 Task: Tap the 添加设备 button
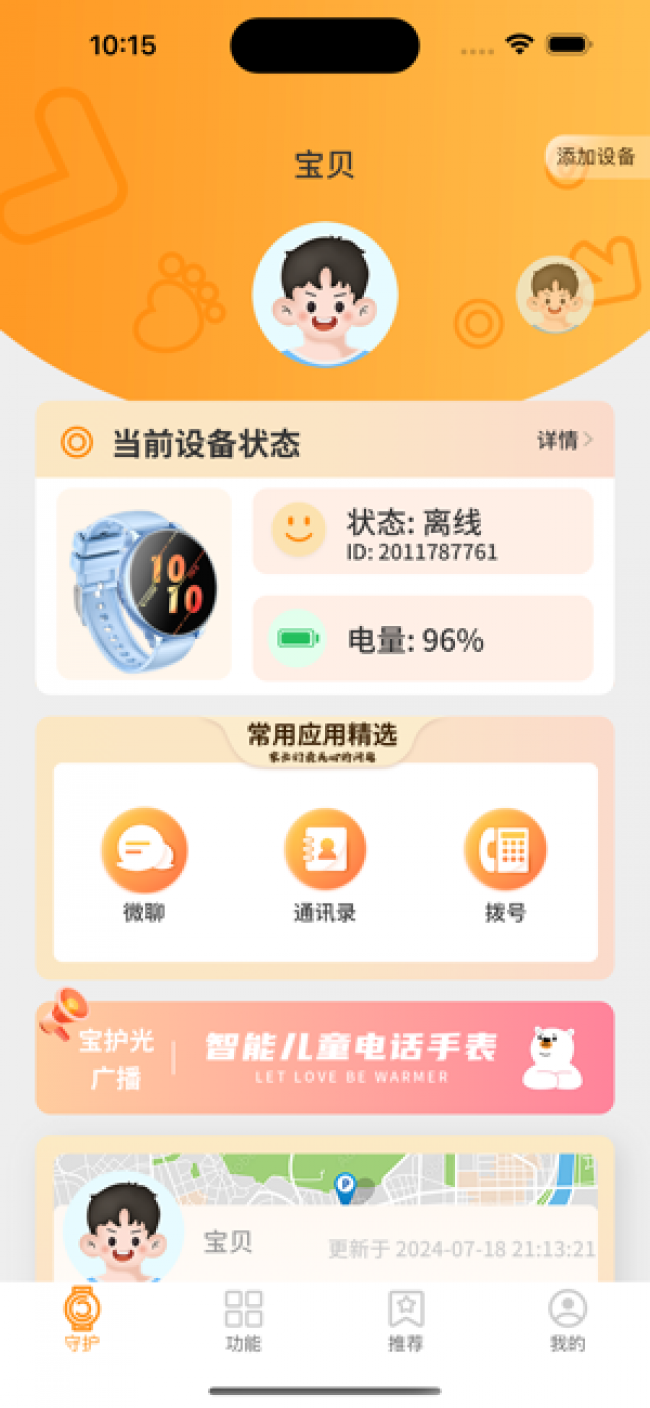click(x=596, y=157)
